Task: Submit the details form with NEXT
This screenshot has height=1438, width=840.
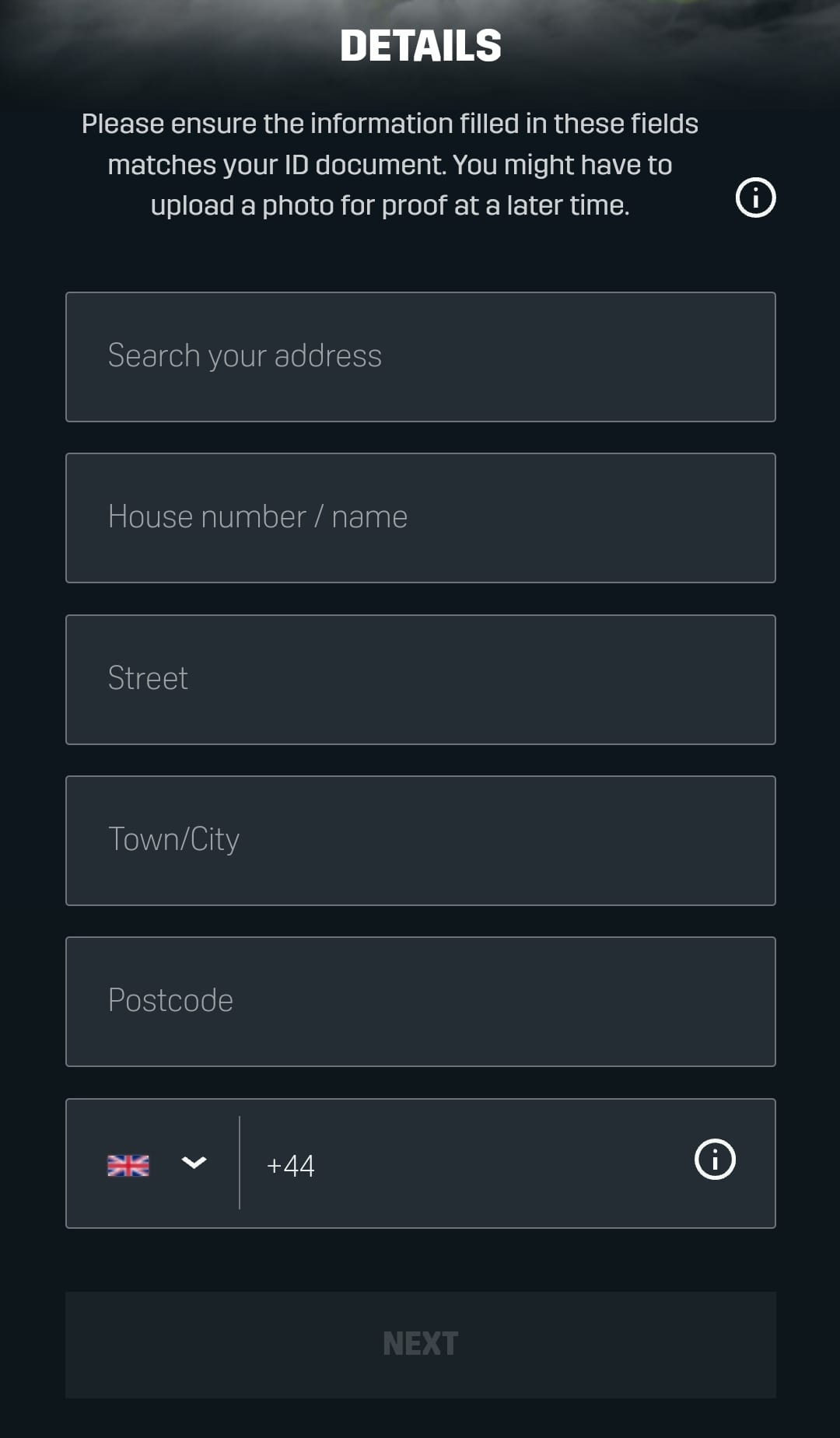Action: coord(420,1345)
